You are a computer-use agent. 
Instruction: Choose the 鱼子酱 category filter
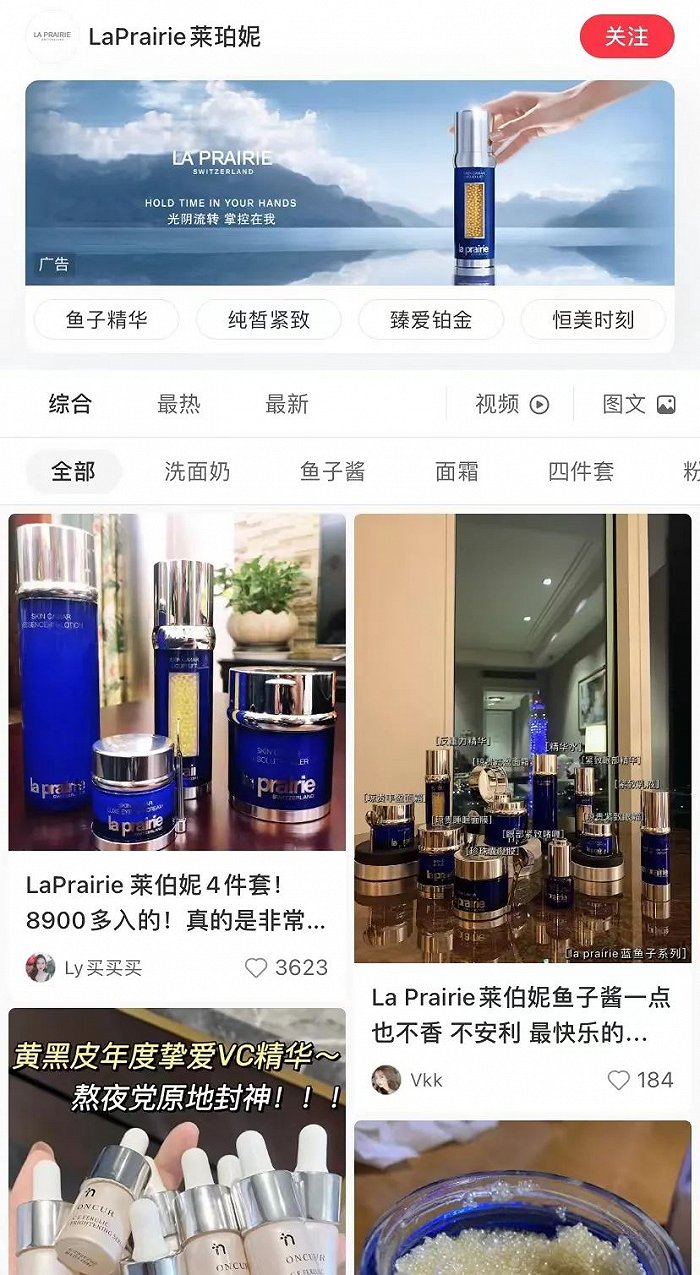click(x=333, y=472)
